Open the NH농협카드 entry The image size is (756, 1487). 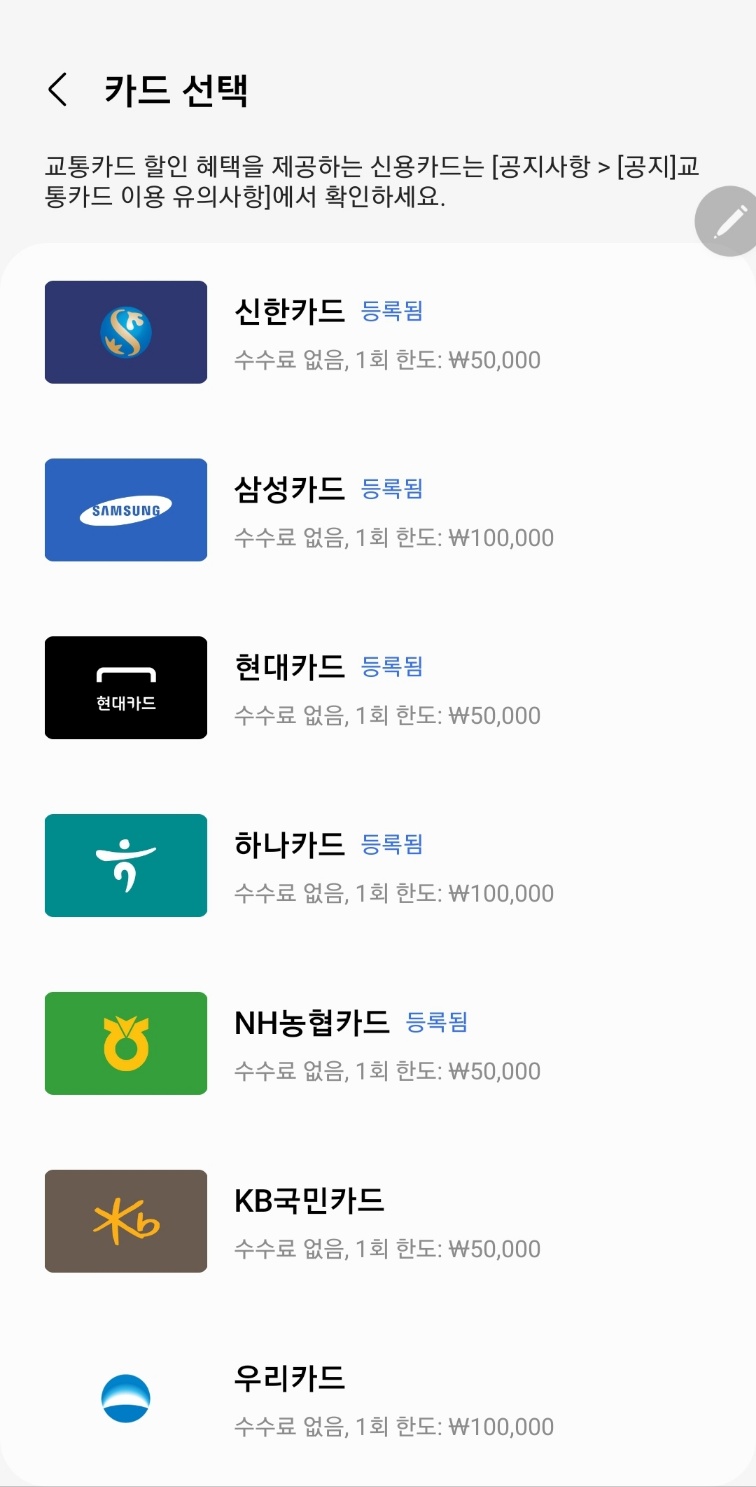pos(378,1044)
